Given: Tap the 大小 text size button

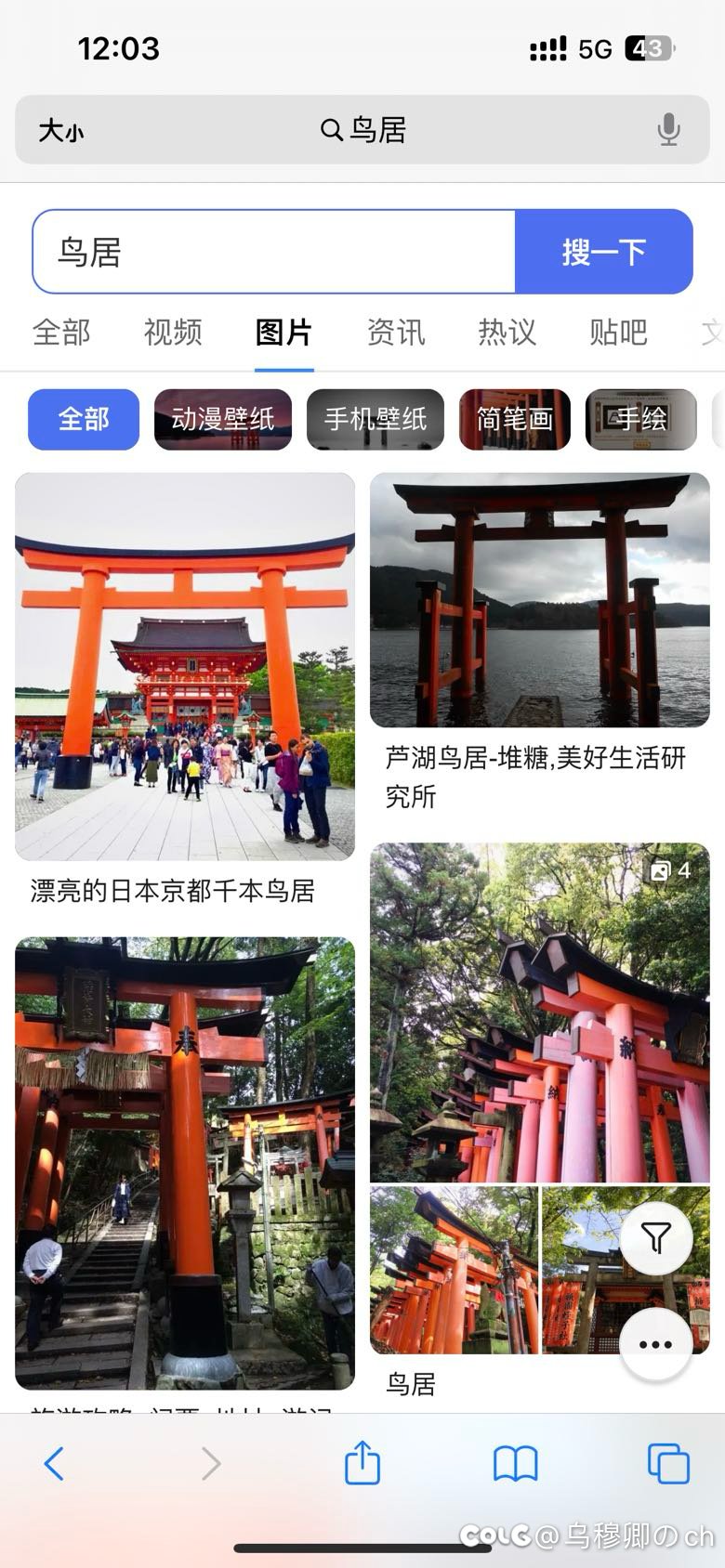Looking at the screenshot, I should 61,130.
